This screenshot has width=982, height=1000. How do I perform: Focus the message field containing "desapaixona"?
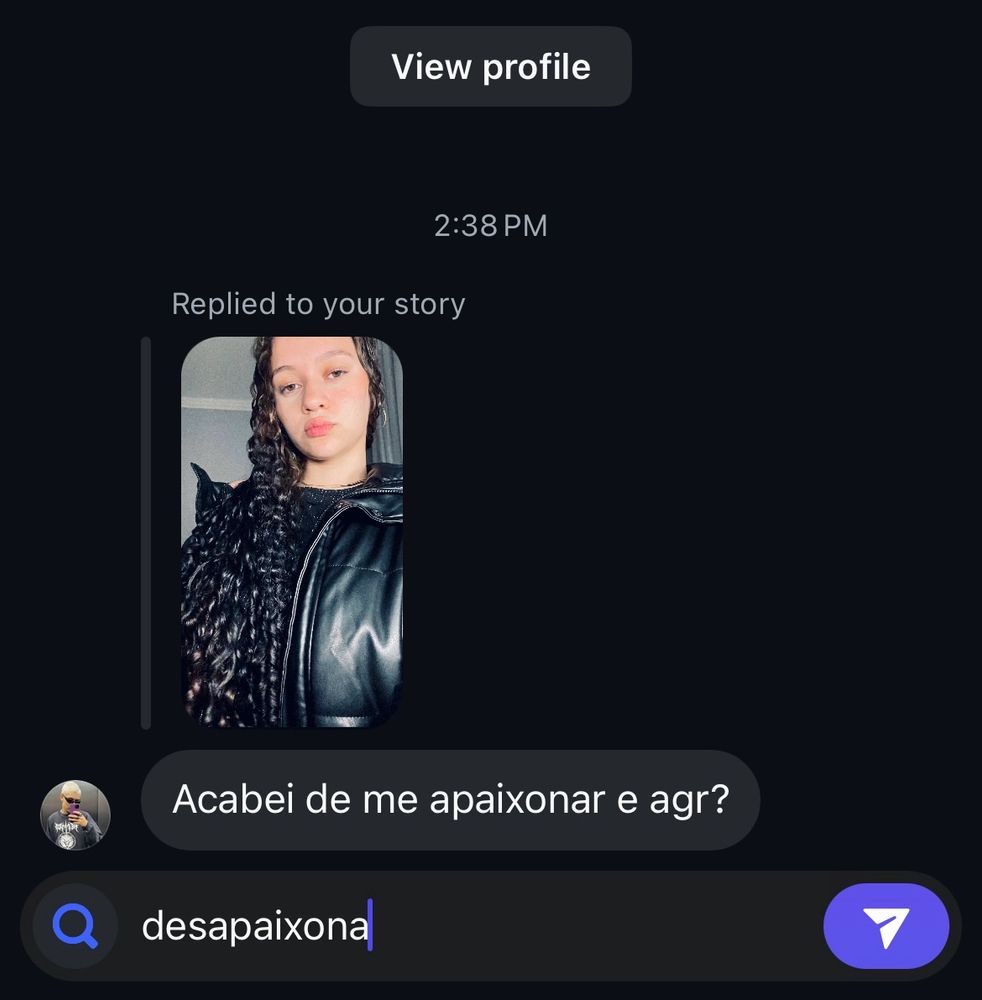(x=480, y=926)
